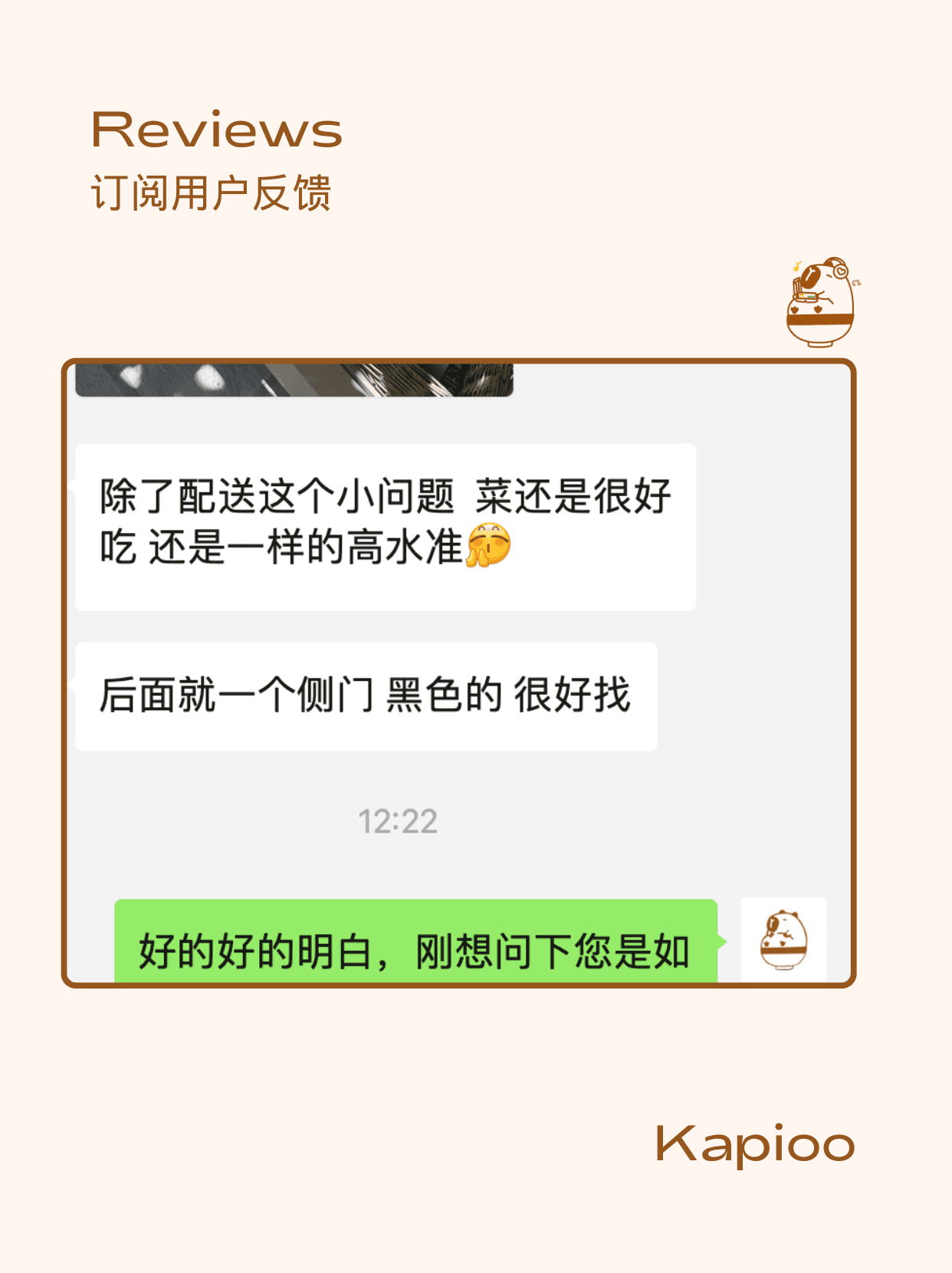Toggle the 12:22 timestamp display

[x=399, y=822]
